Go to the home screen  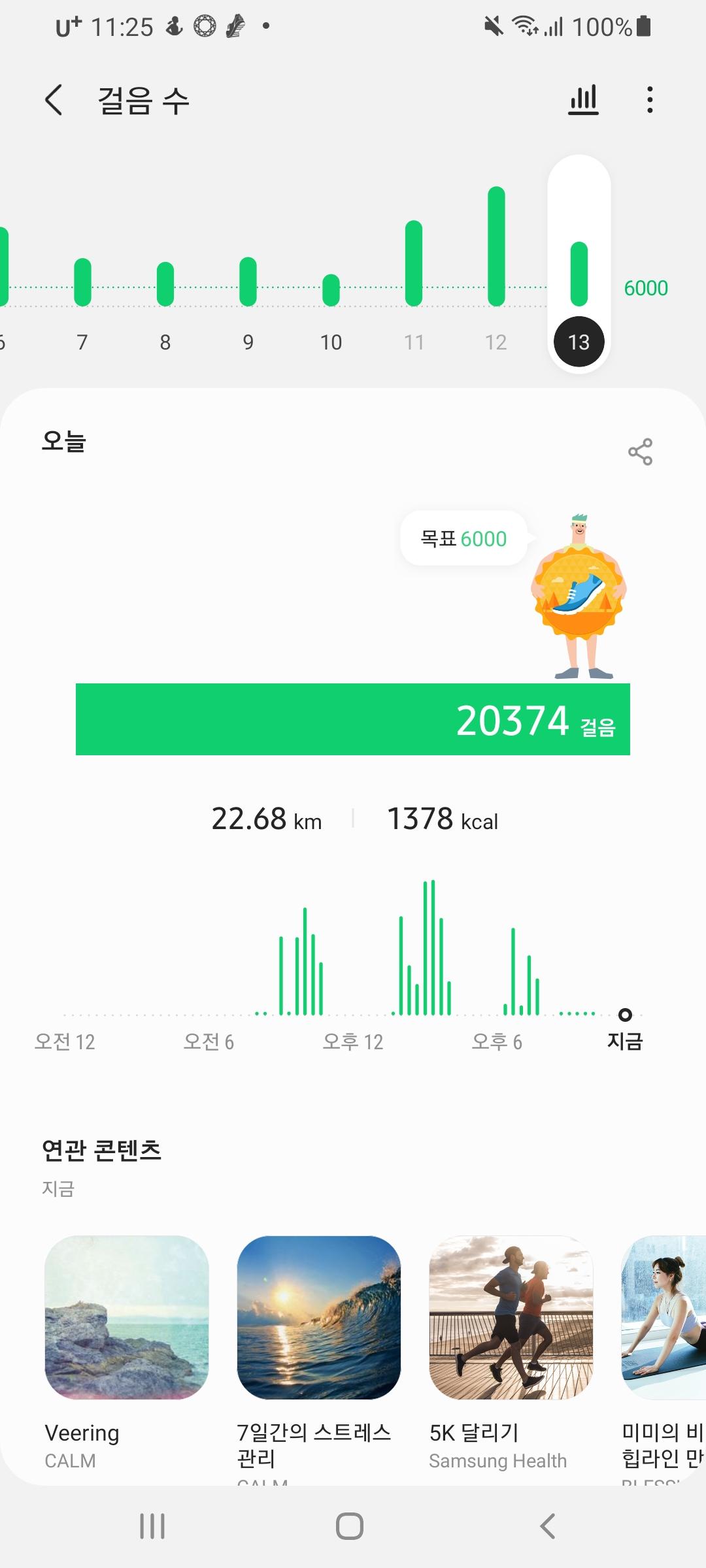[350, 1526]
